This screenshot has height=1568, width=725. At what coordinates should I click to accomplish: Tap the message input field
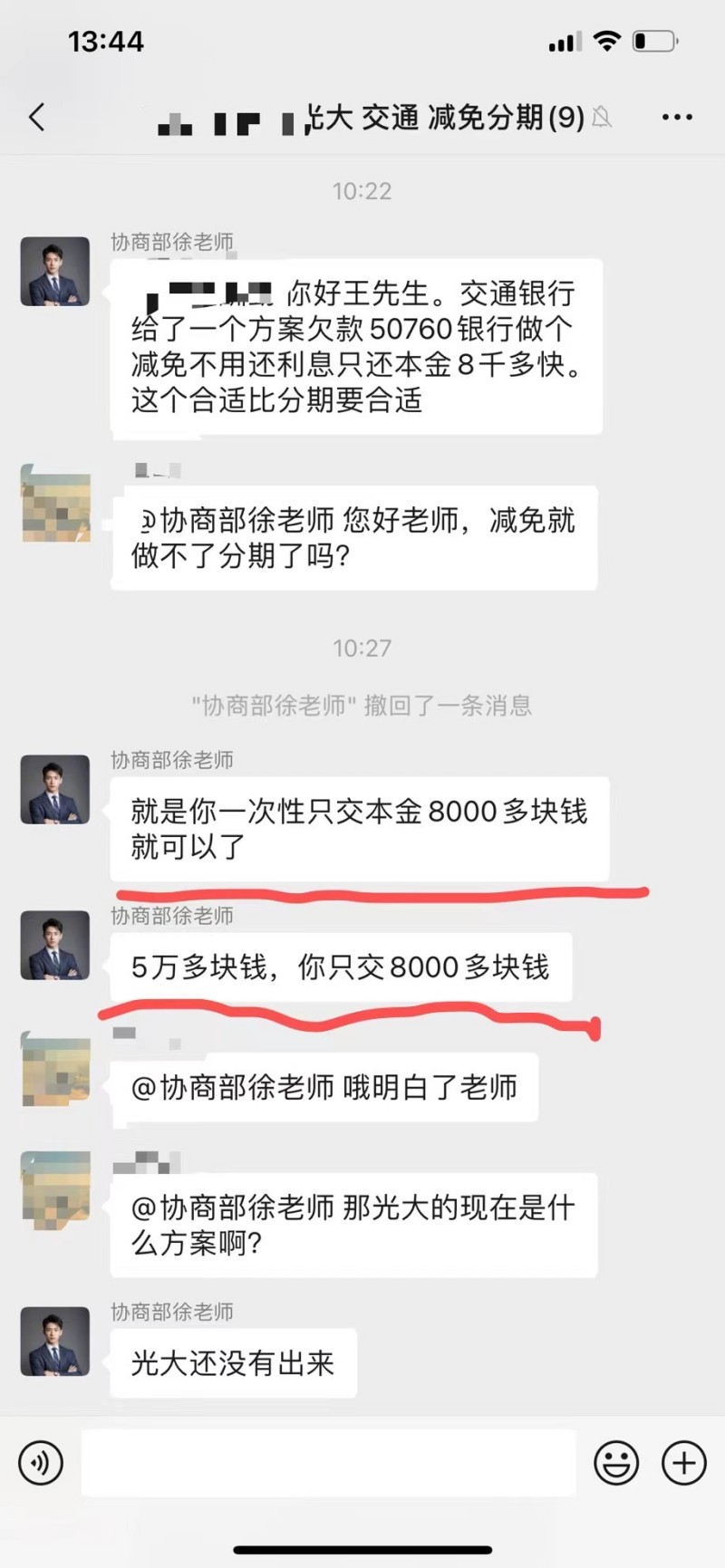[326, 1462]
